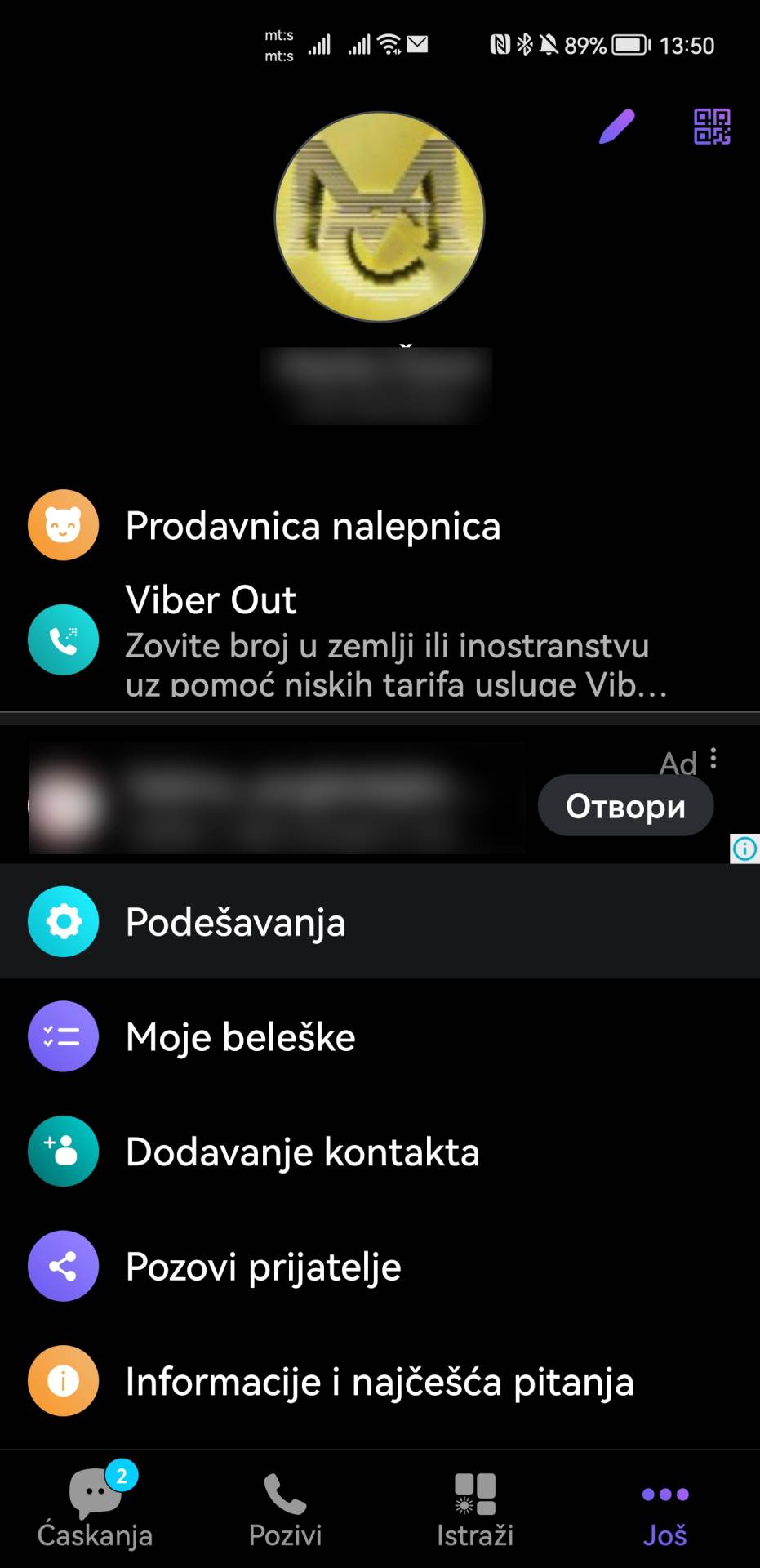Open Prodavnica nalepnica
The width and height of the screenshot is (760, 1568).
click(313, 526)
